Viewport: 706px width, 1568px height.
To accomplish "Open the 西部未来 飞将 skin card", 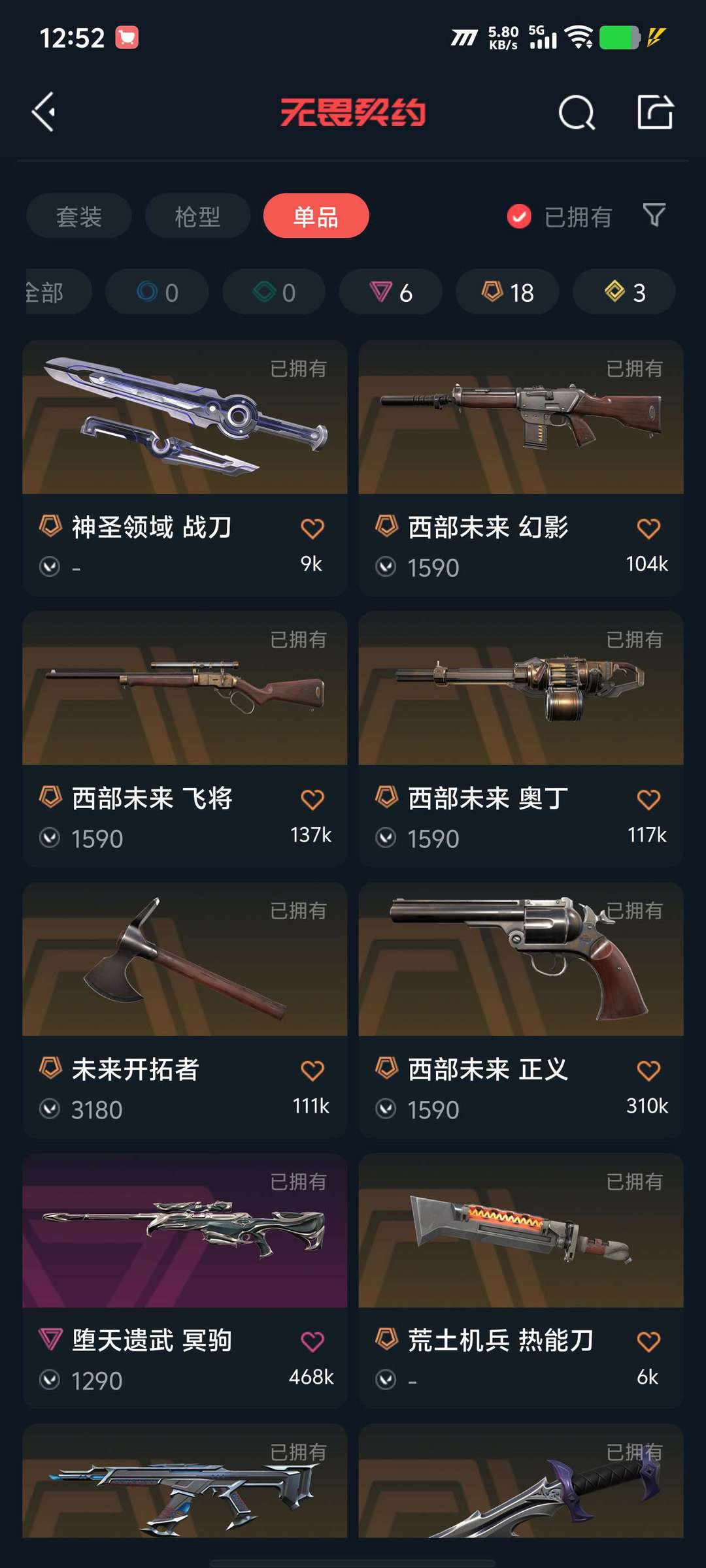I will [184, 739].
